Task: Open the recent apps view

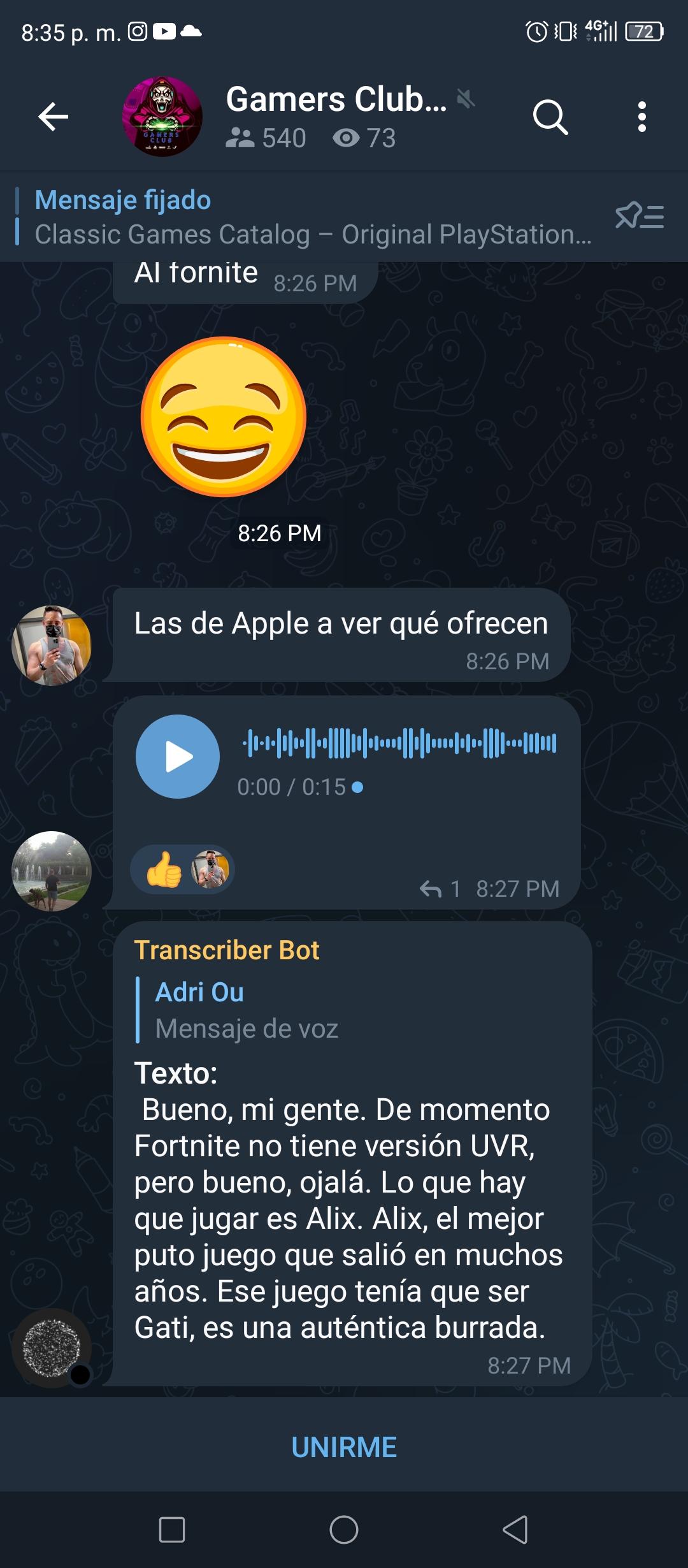Action: (172, 1530)
